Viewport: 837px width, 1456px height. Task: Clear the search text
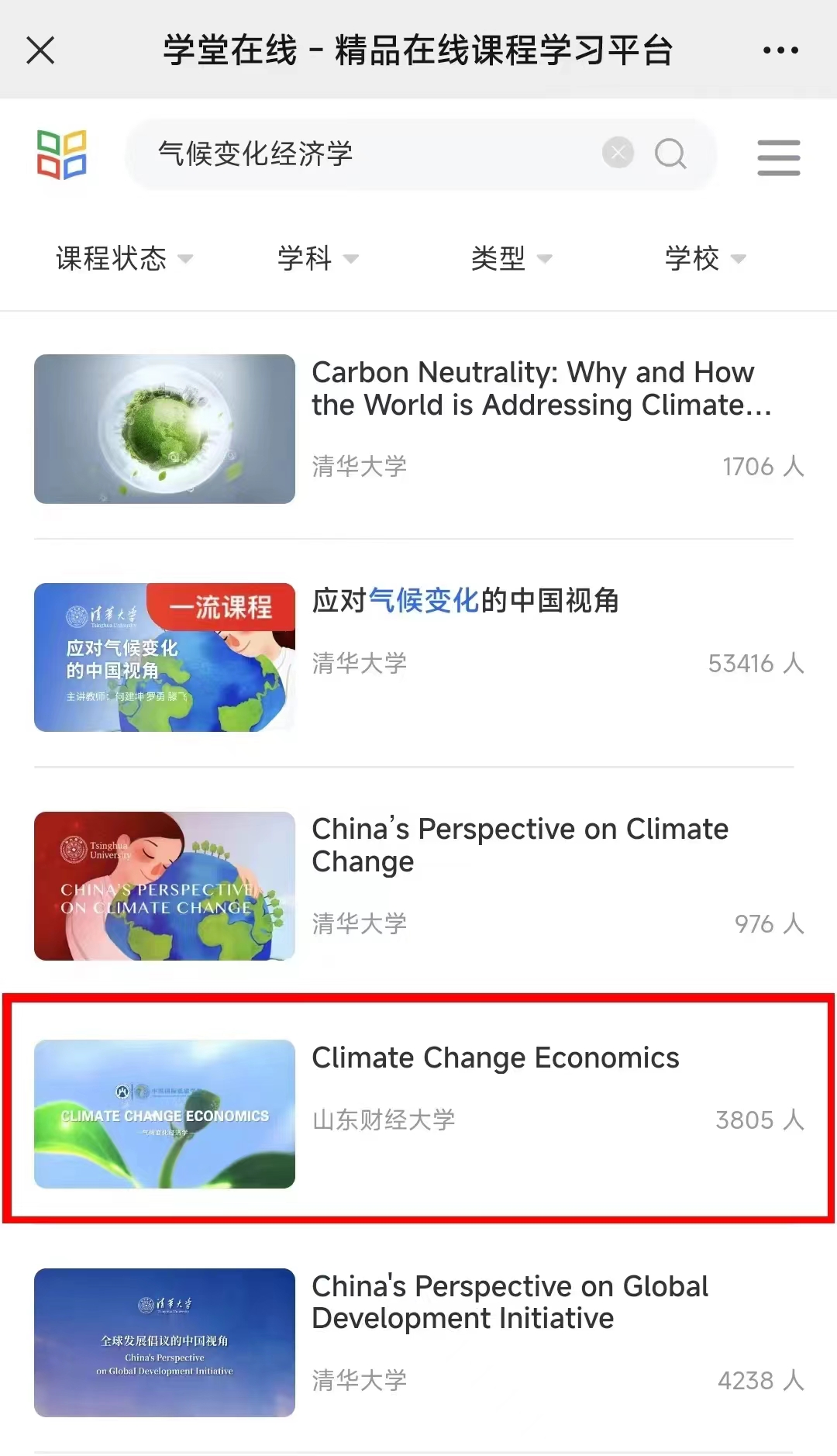tap(618, 153)
